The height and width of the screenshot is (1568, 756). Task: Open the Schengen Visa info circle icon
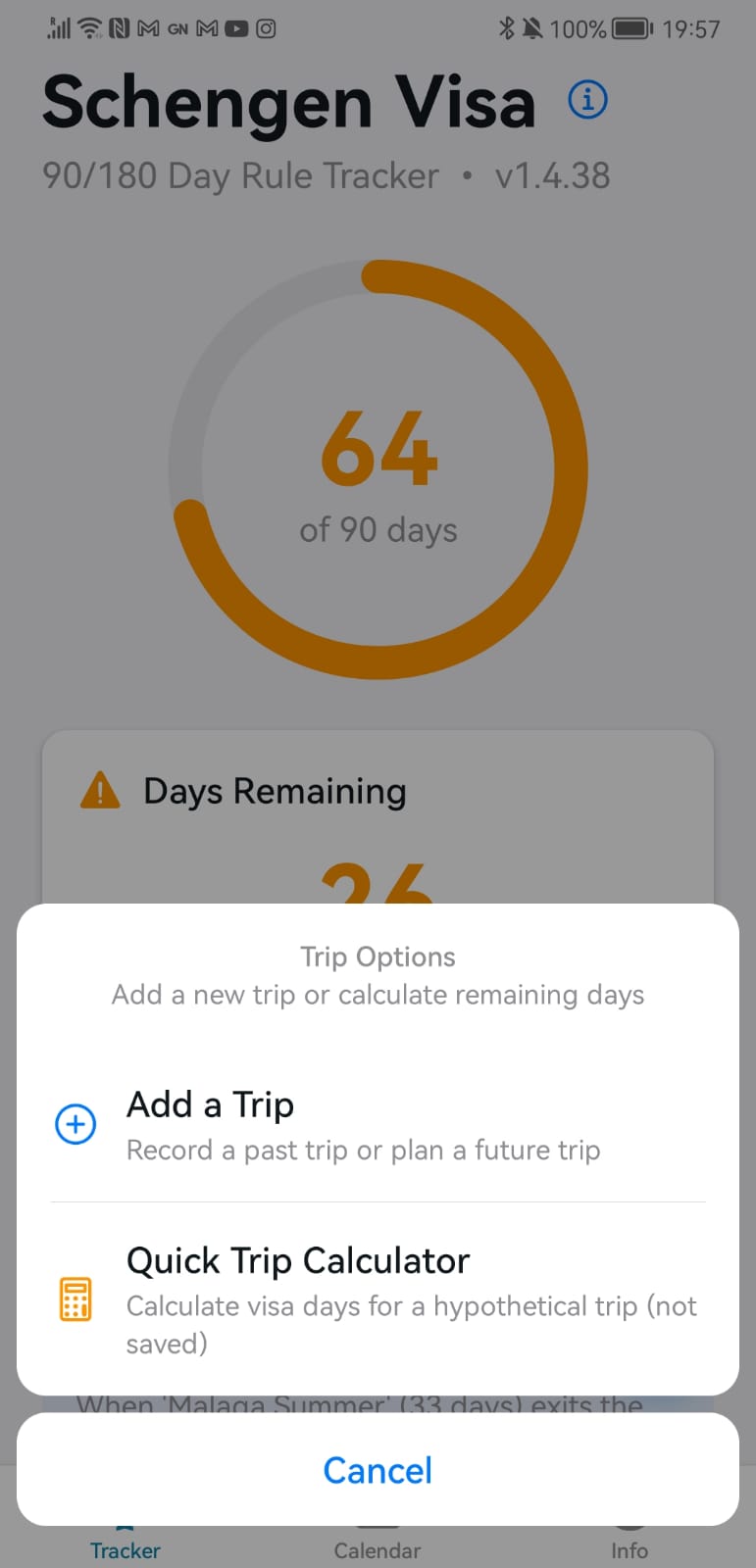pos(587,99)
